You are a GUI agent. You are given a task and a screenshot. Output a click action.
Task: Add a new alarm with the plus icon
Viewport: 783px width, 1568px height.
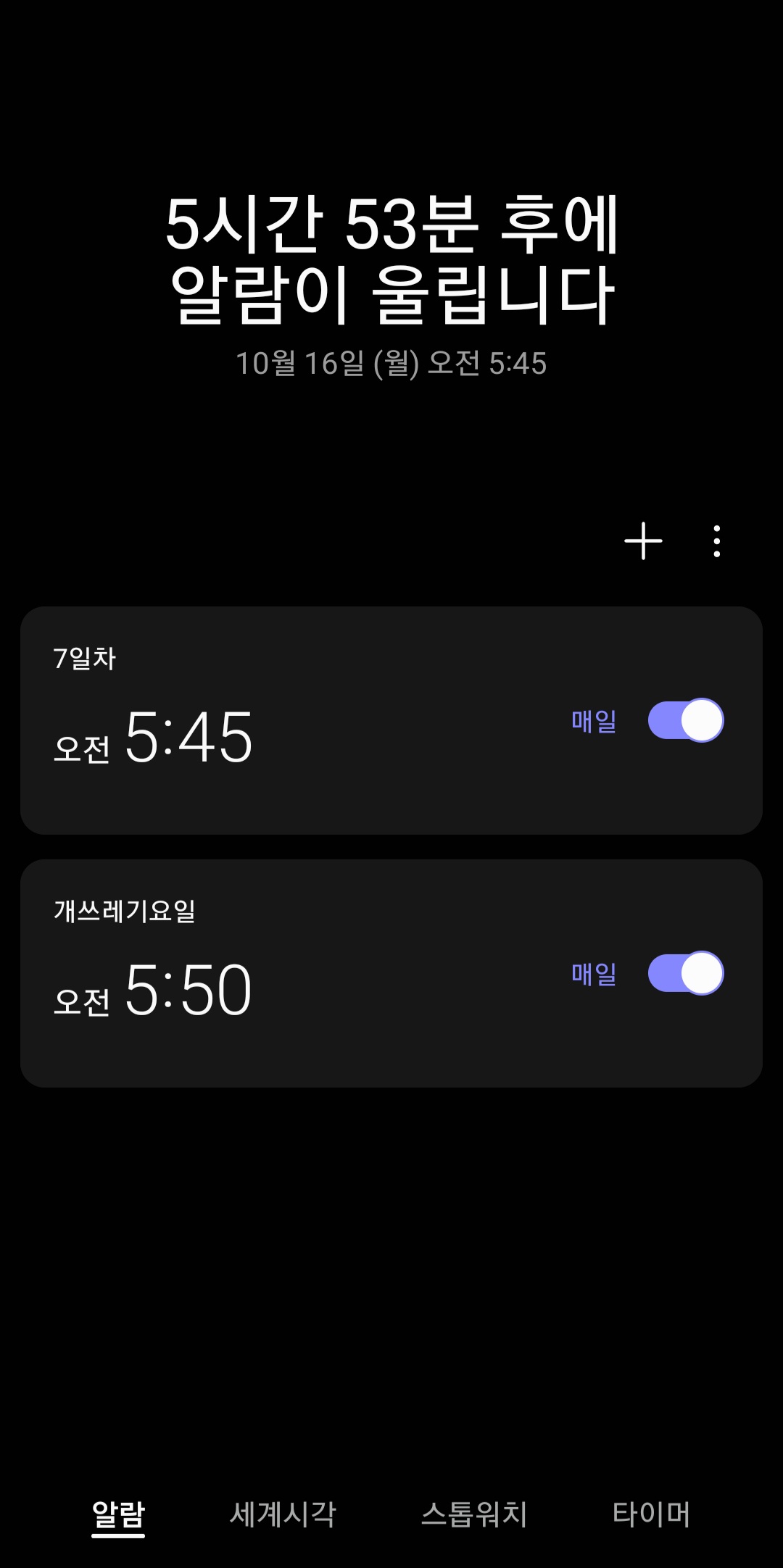click(x=643, y=541)
